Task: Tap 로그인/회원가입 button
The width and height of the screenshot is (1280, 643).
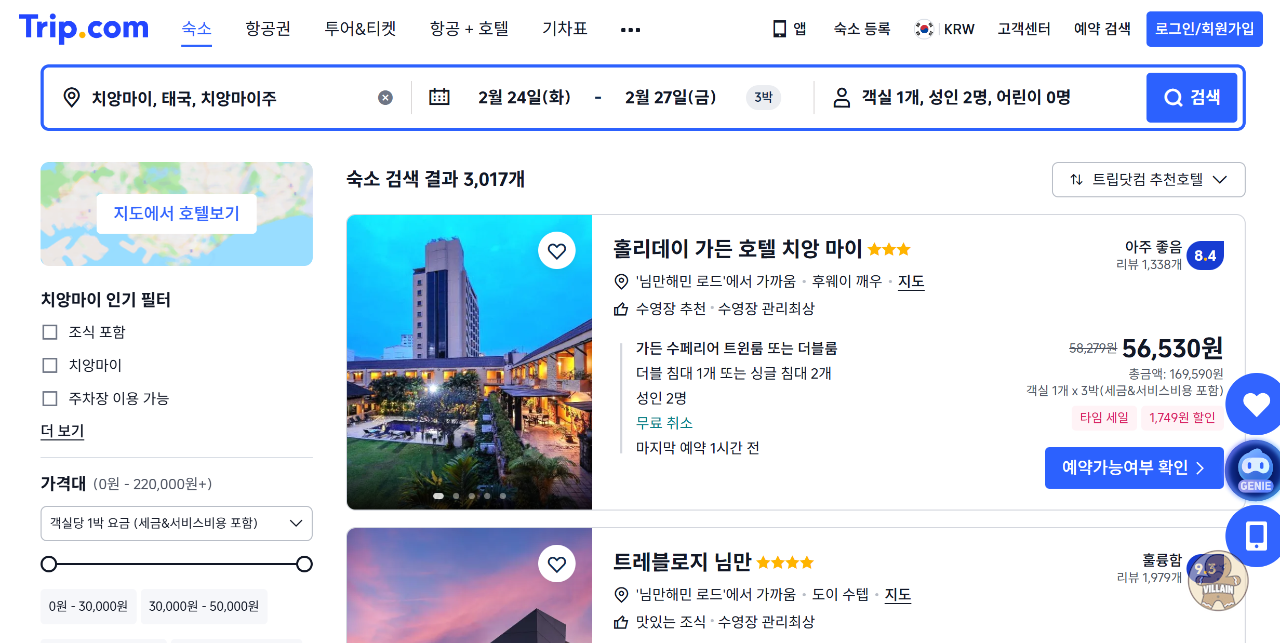Action: click(1204, 29)
